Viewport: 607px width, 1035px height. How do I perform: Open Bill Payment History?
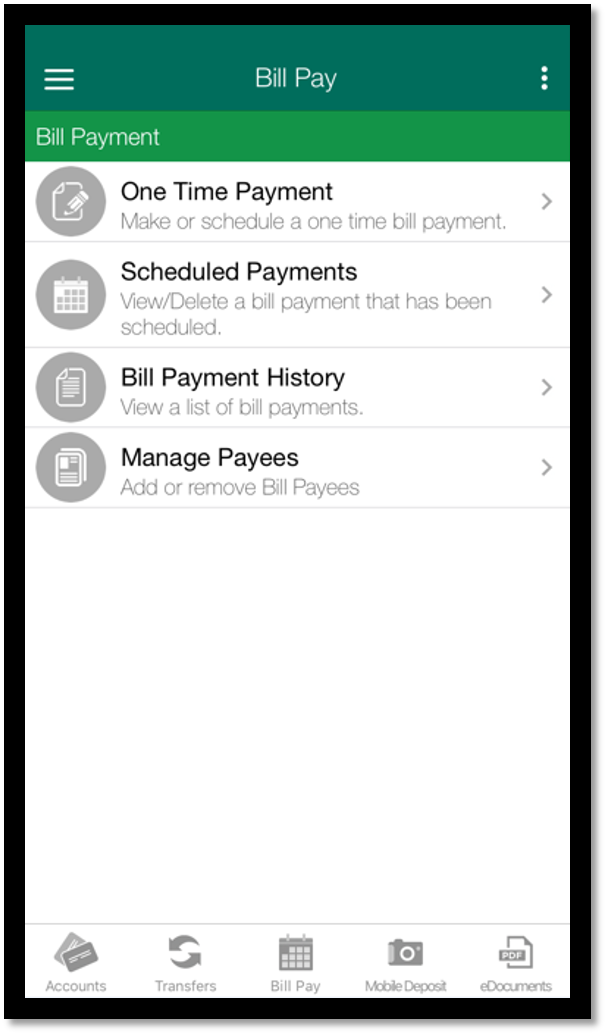297,387
